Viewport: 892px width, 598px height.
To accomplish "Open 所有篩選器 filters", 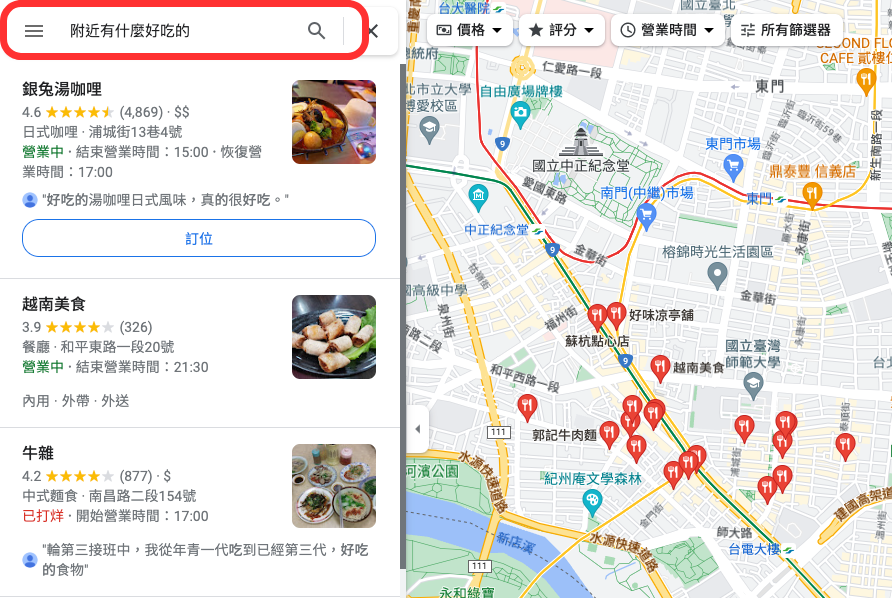I will click(786, 30).
